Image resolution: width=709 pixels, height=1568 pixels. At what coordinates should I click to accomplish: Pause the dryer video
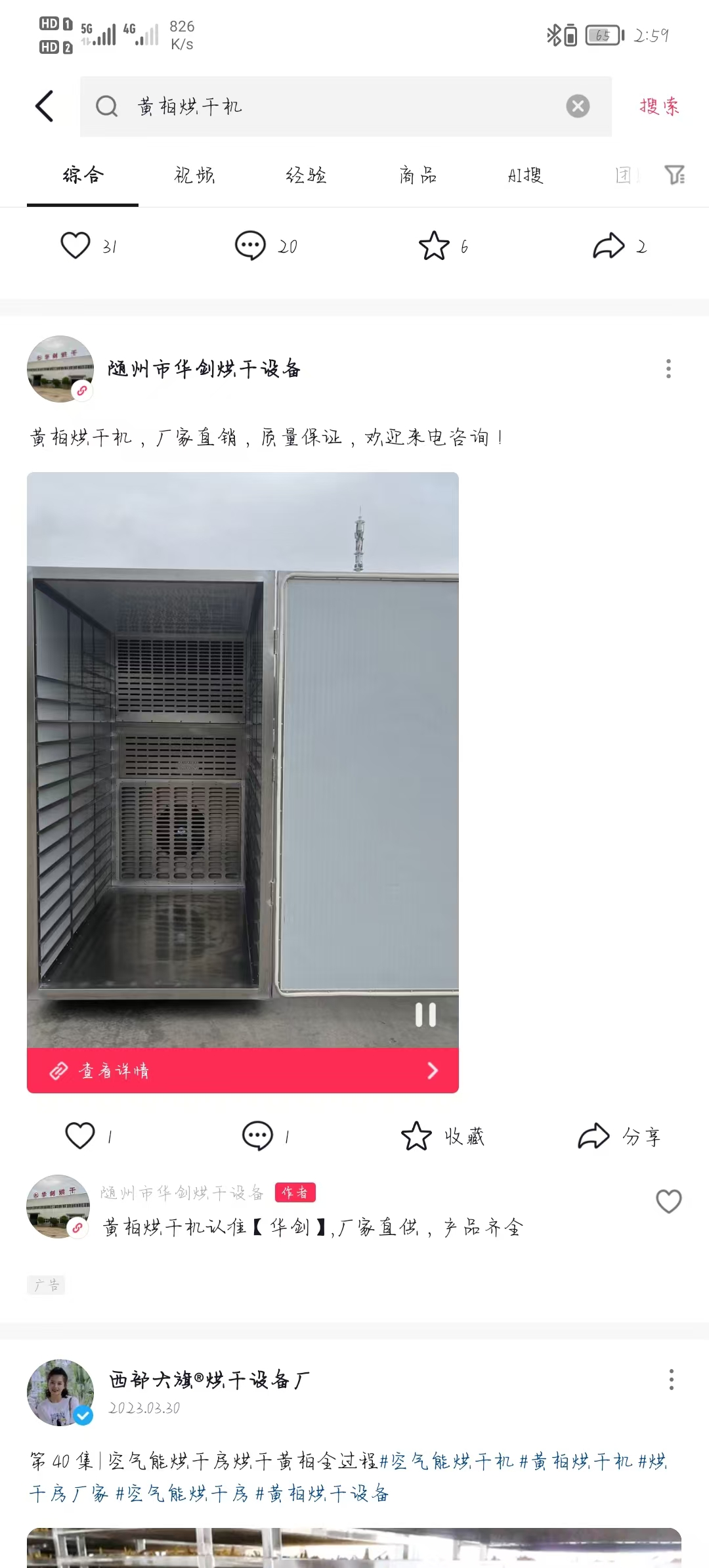[425, 1014]
